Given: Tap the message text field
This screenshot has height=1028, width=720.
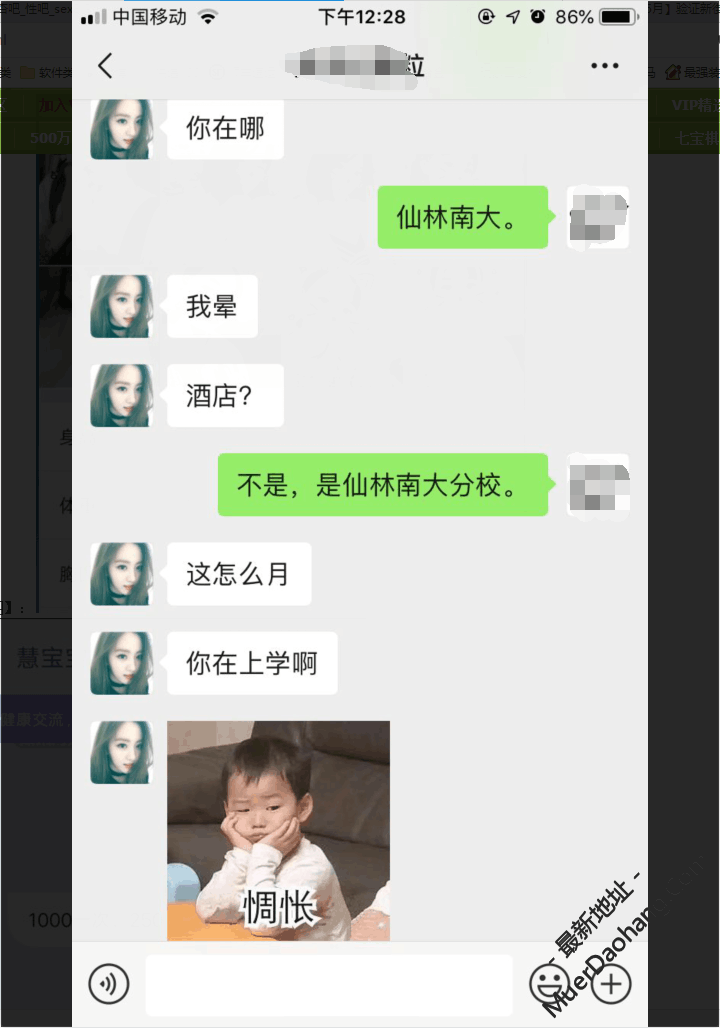Looking at the screenshot, I should (329, 984).
